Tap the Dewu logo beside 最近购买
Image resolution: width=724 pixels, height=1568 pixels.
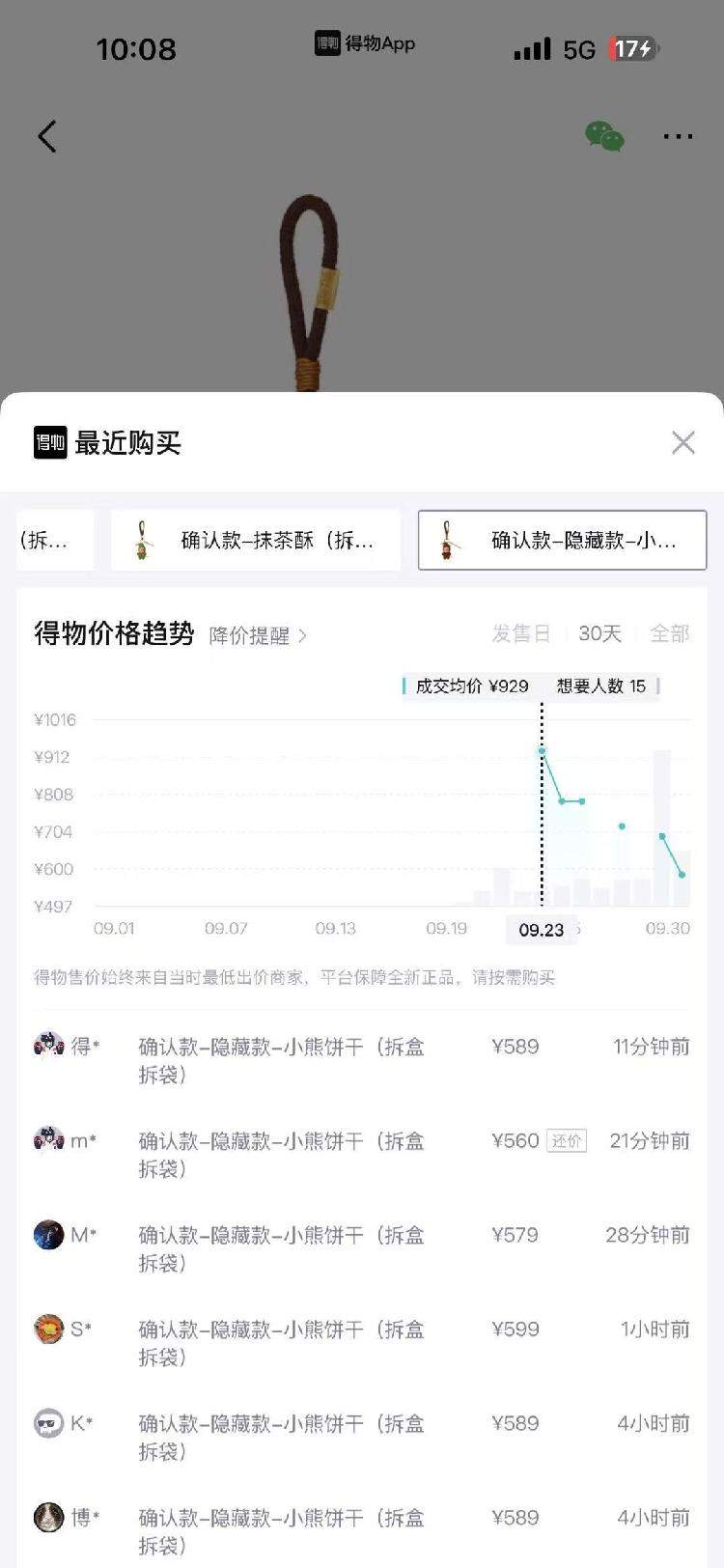pos(50,442)
